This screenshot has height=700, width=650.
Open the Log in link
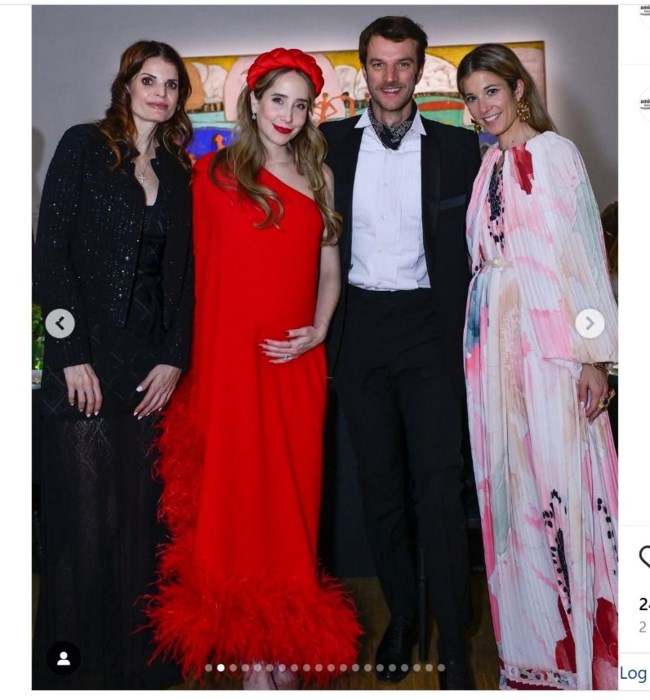tap(634, 673)
